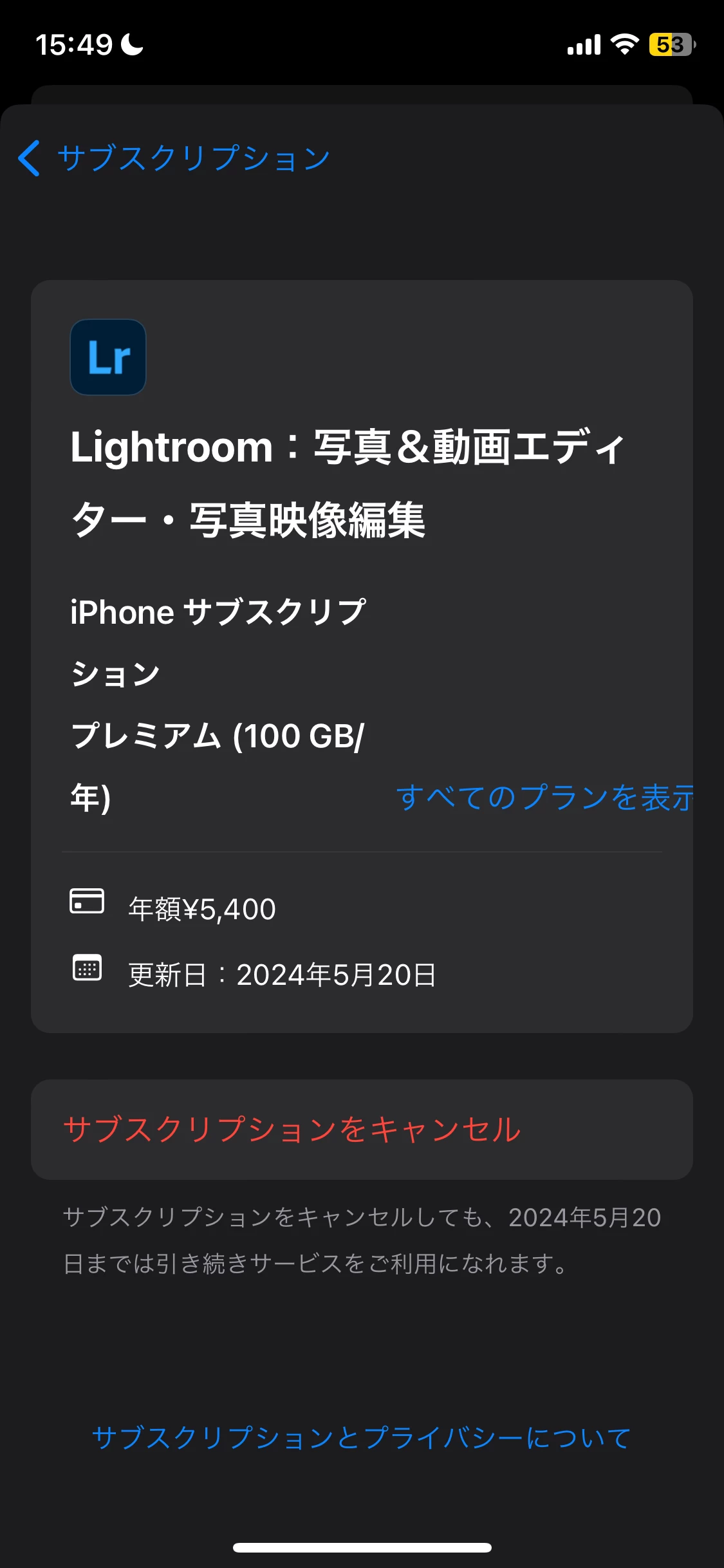Open サブスクリプションとプライバシーについて link

pos(361,1437)
